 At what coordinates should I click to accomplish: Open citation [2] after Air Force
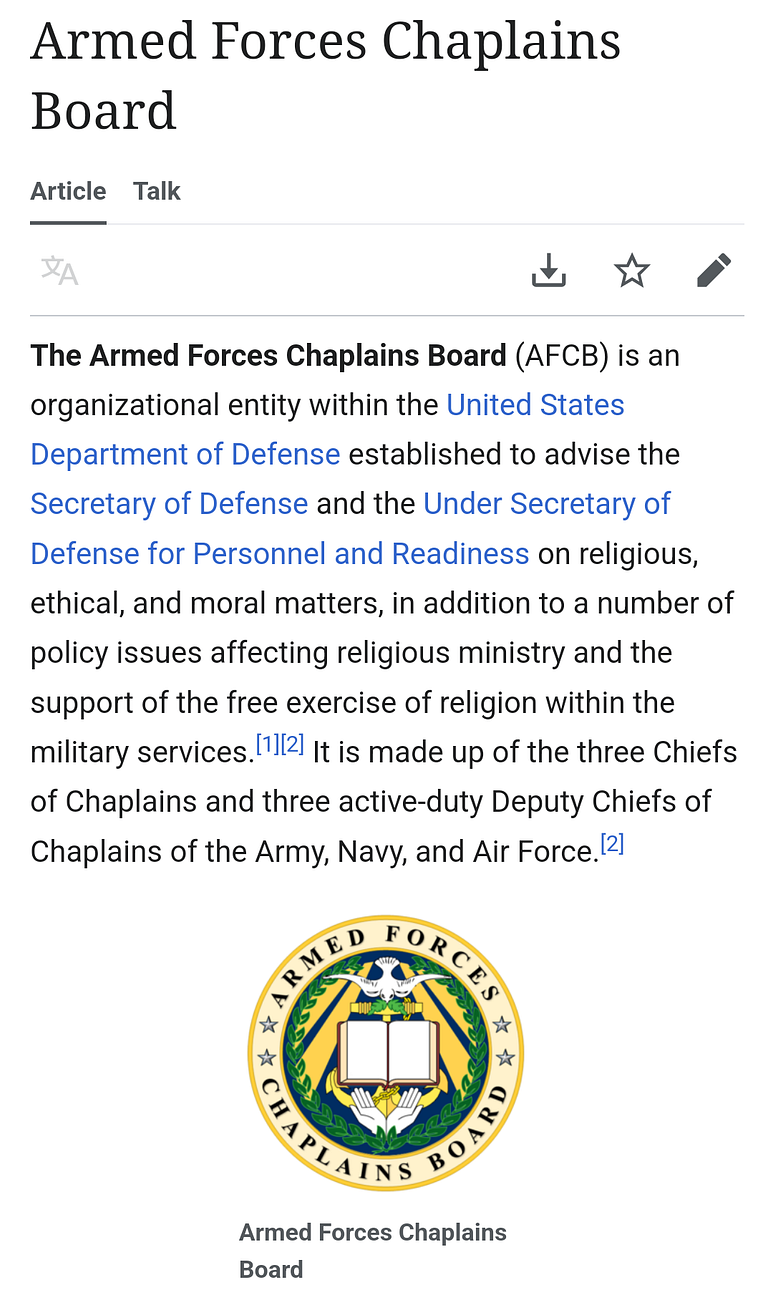(x=612, y=844)
